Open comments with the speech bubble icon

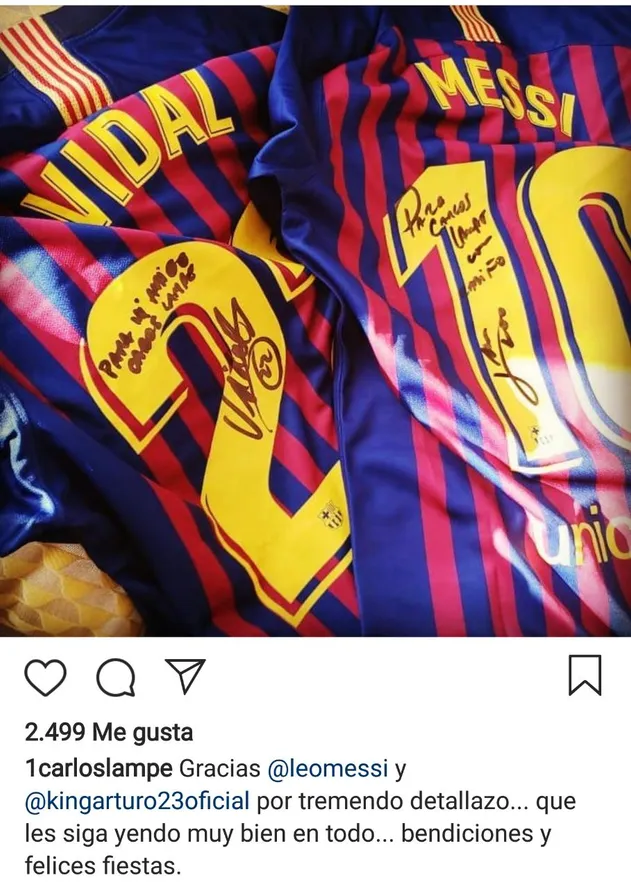pos(115,677)
